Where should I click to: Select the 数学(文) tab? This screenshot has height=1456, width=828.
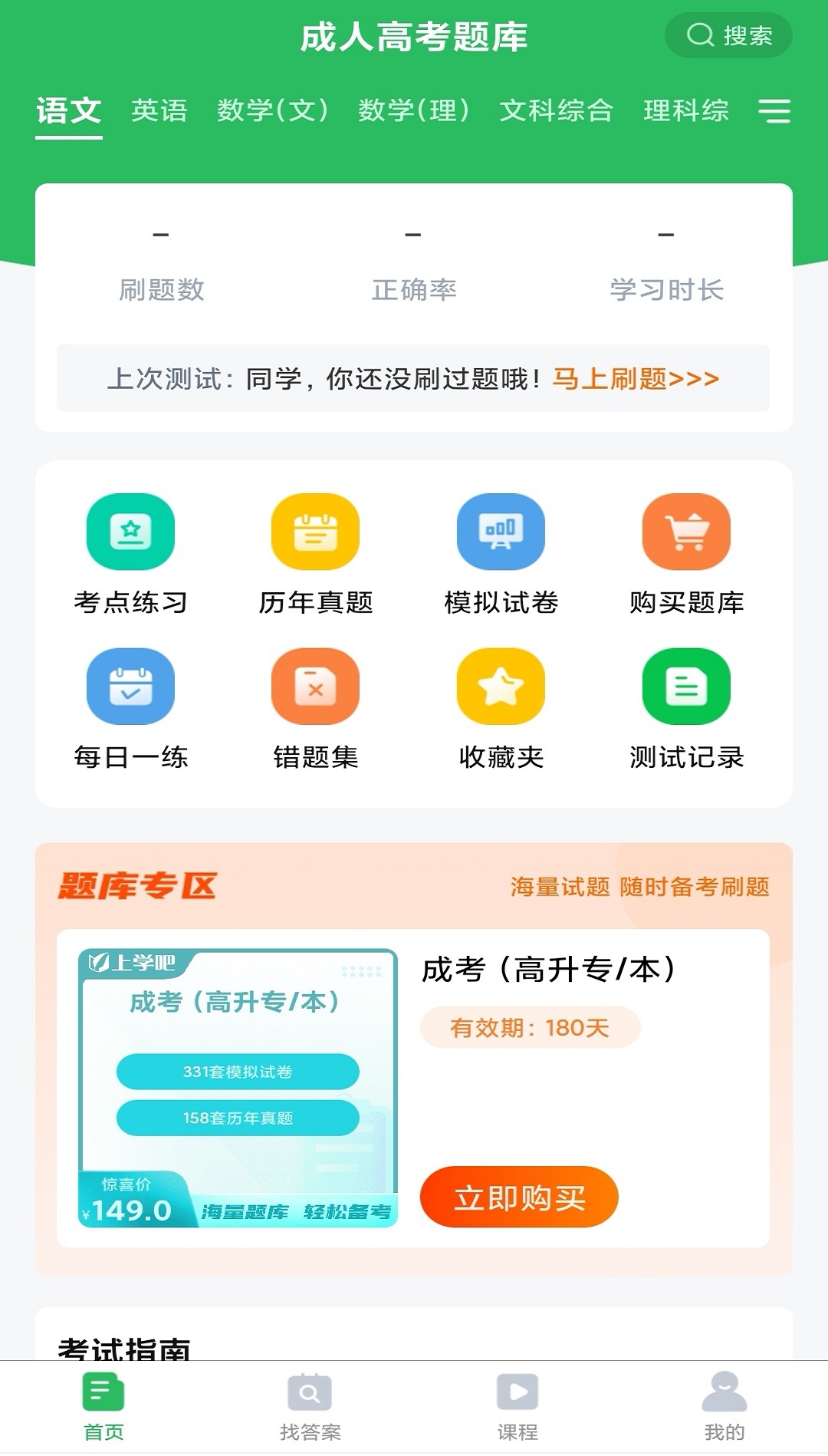pyautogui.click(x=273, y=110)
